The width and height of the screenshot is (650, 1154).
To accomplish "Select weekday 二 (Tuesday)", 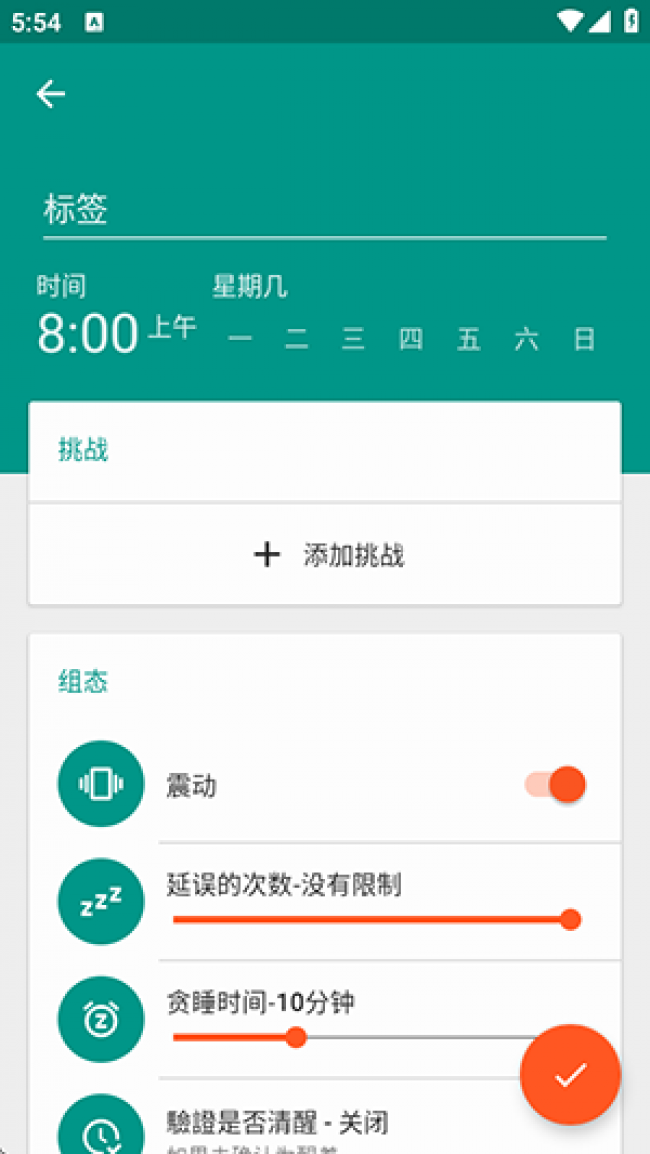I will 297,339.
